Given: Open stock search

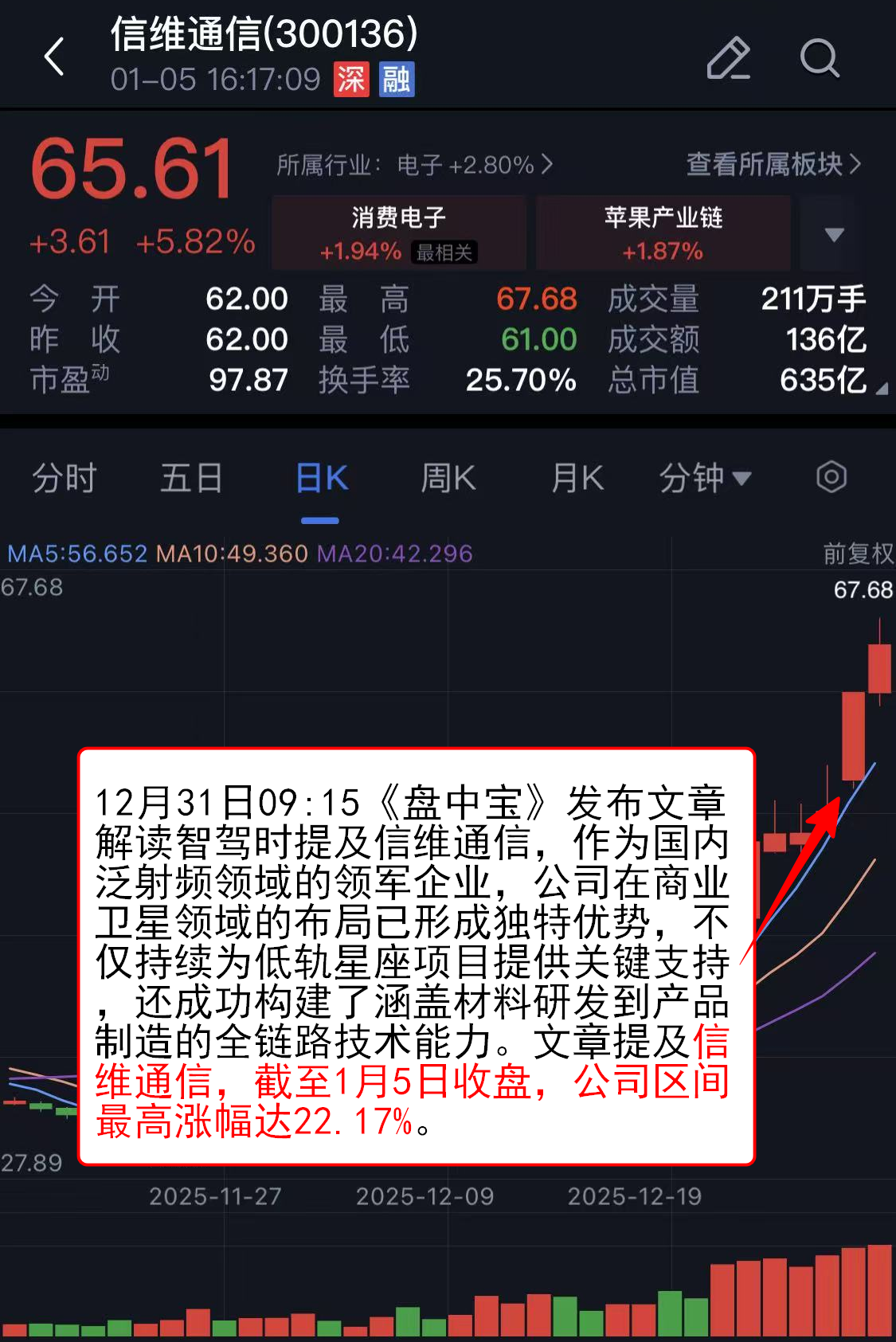Looking at the screenshot, I should click(819, 57).
